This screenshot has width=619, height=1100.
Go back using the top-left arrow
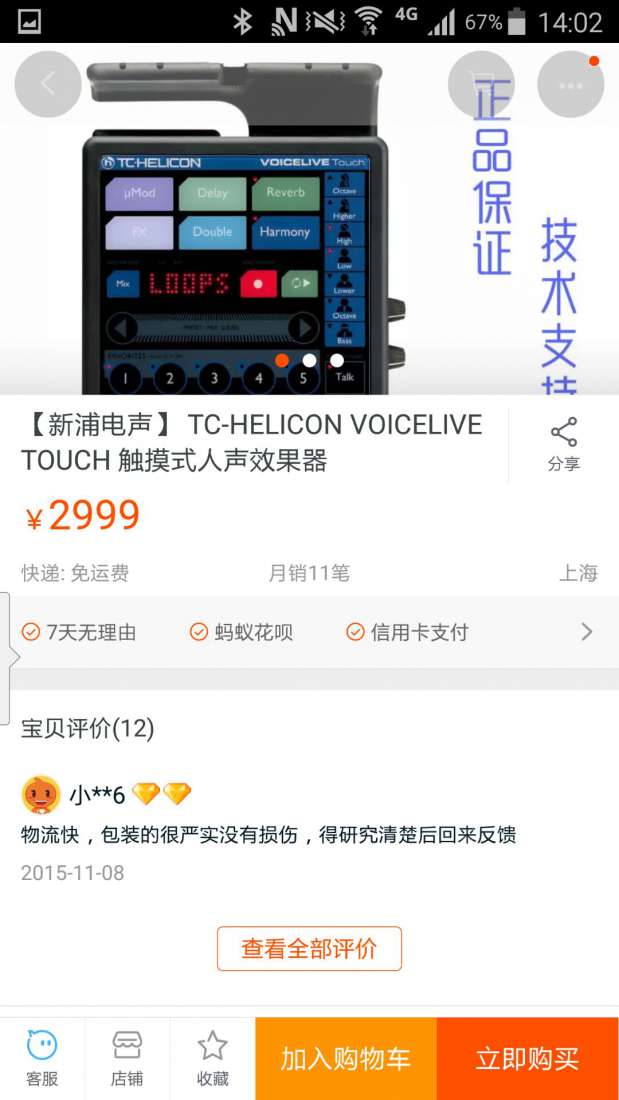click(x=47, y=84)
